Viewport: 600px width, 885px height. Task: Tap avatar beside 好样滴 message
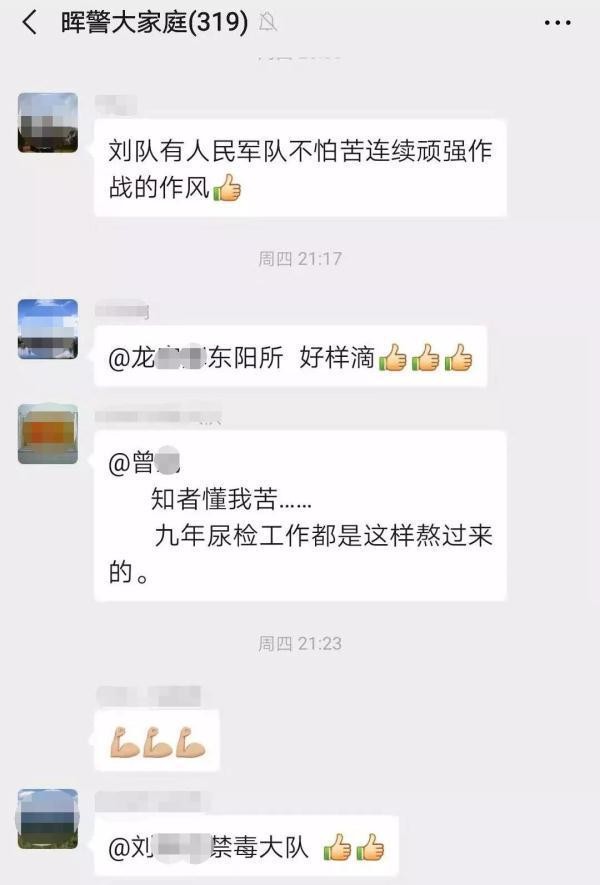(47, 328)
